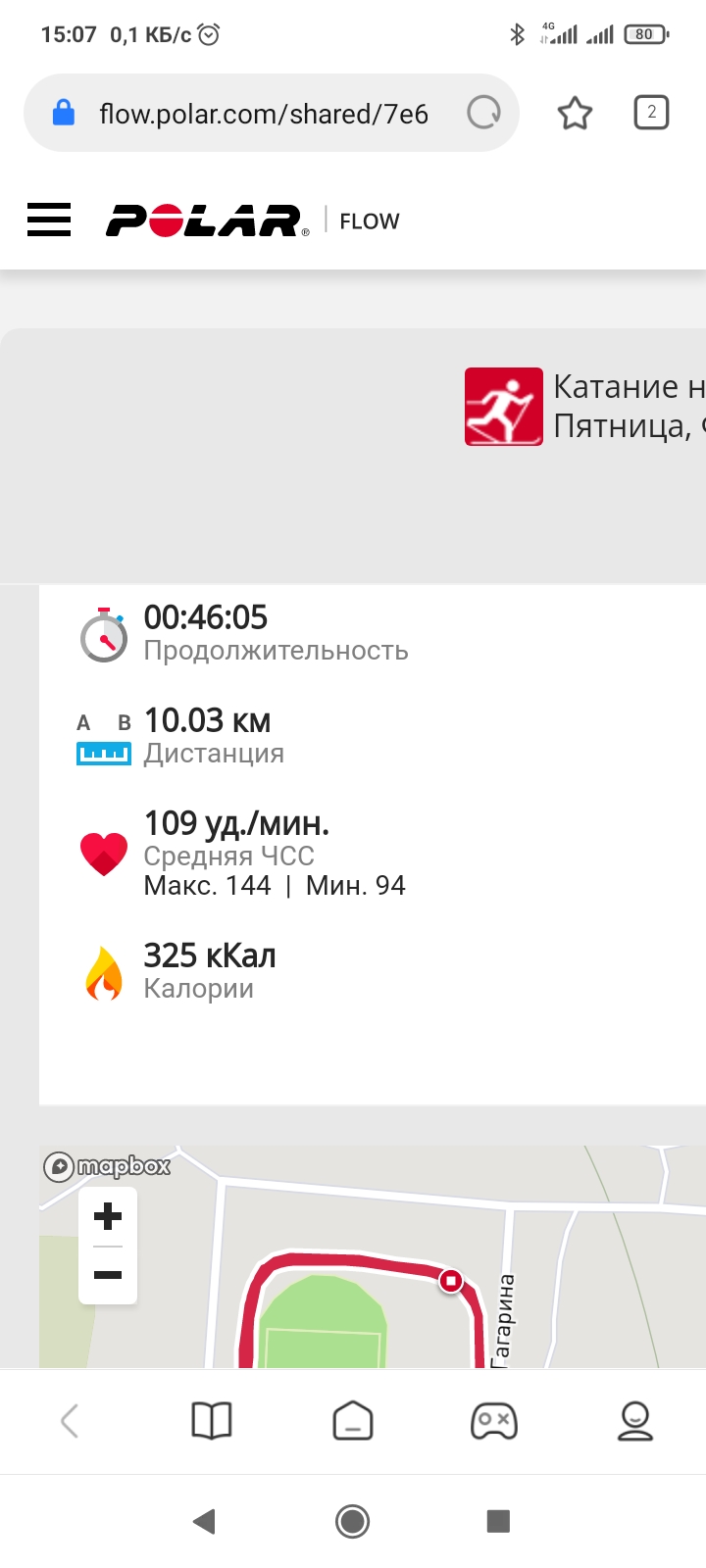Tap the route end marker on map
Viewport: 706px width, 1568px height.
pos(451,1280)
